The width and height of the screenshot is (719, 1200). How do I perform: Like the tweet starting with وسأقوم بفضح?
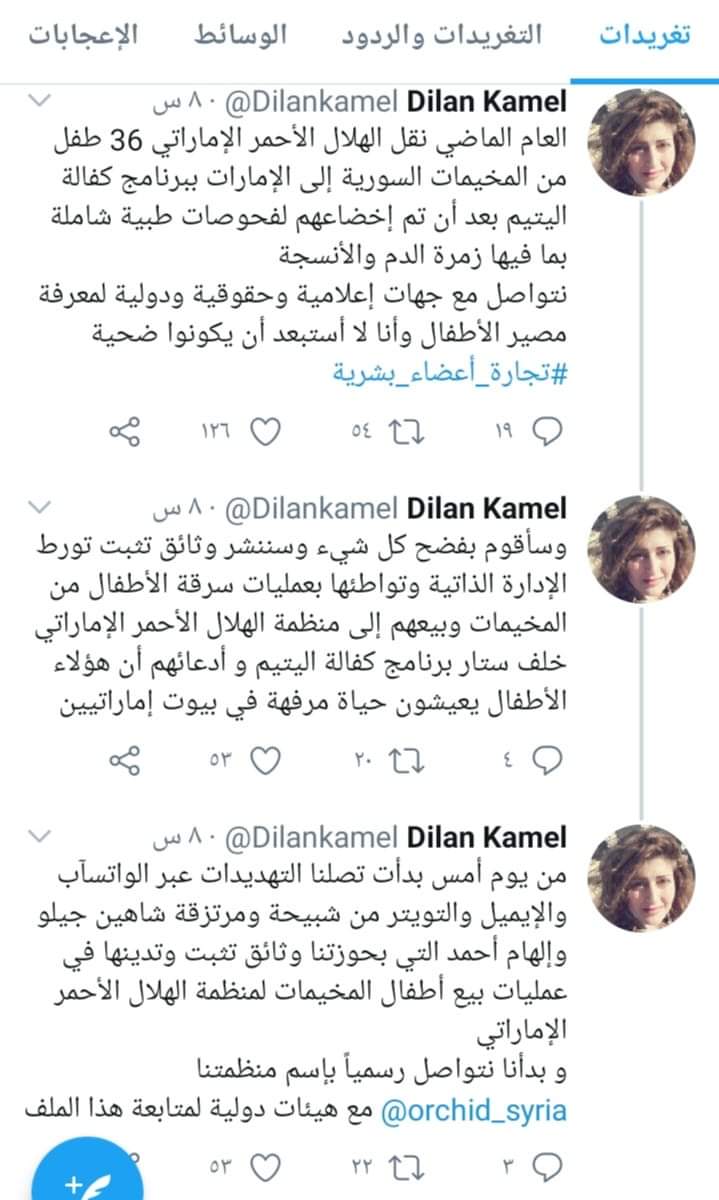(264, 759)
